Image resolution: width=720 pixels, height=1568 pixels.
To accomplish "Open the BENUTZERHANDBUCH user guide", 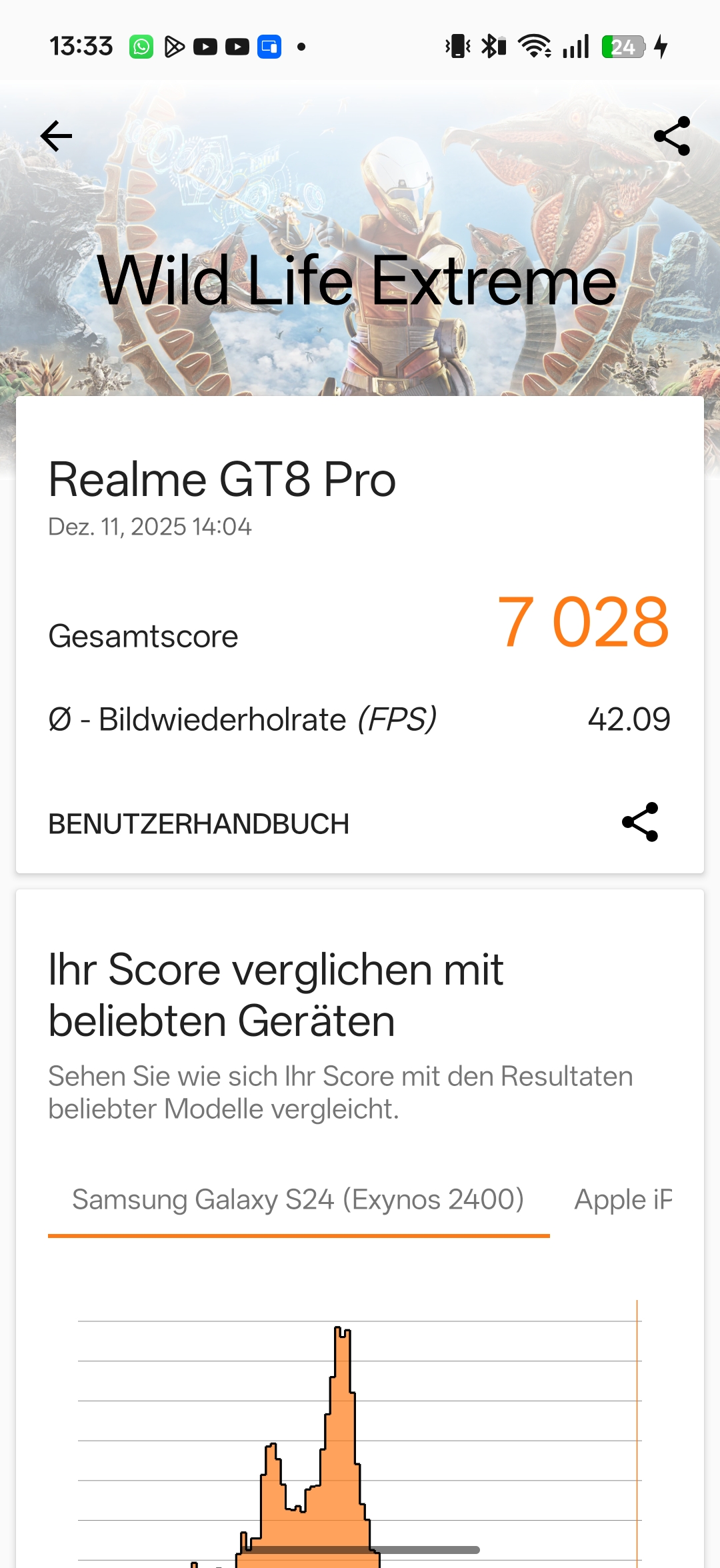I will tap(199, 824).
